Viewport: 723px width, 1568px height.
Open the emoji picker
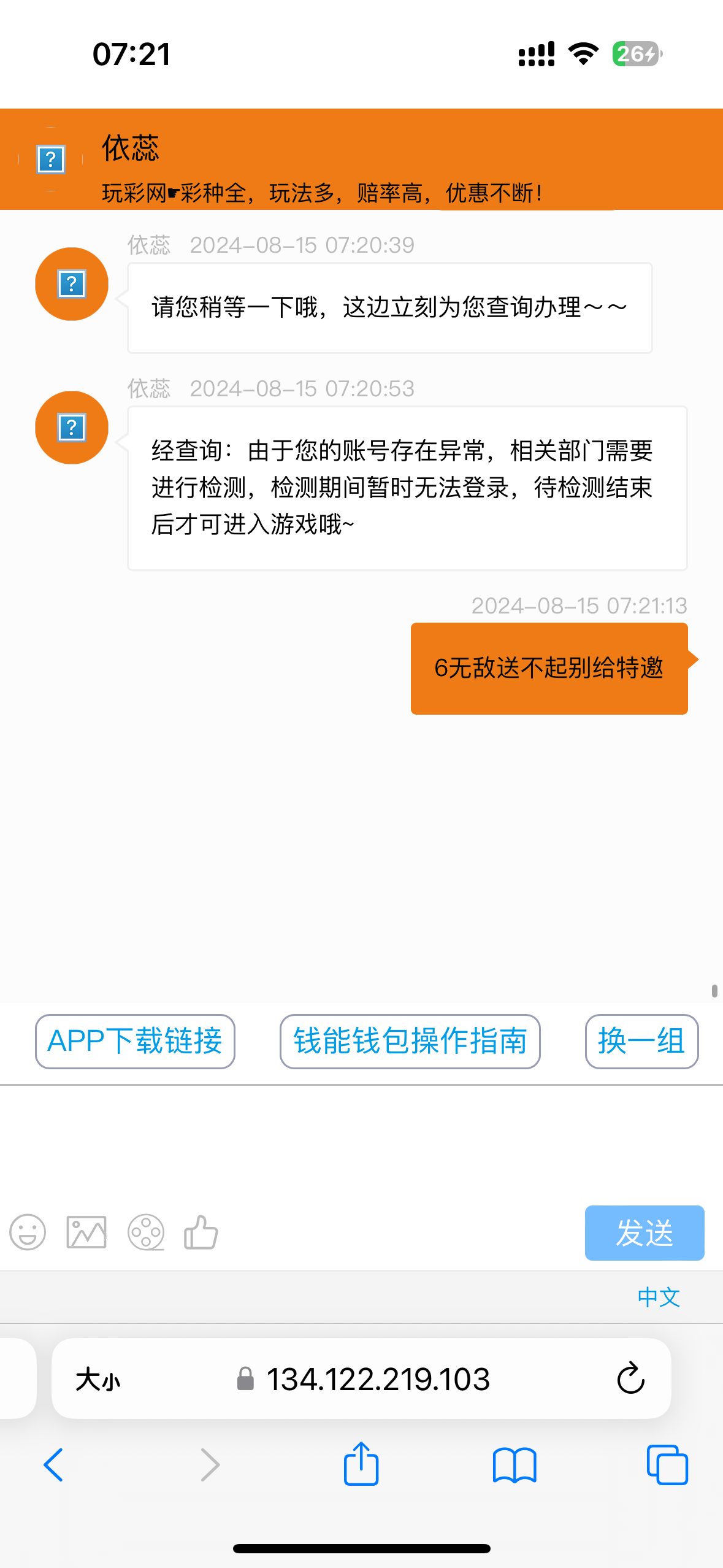tap(28, 1232)
